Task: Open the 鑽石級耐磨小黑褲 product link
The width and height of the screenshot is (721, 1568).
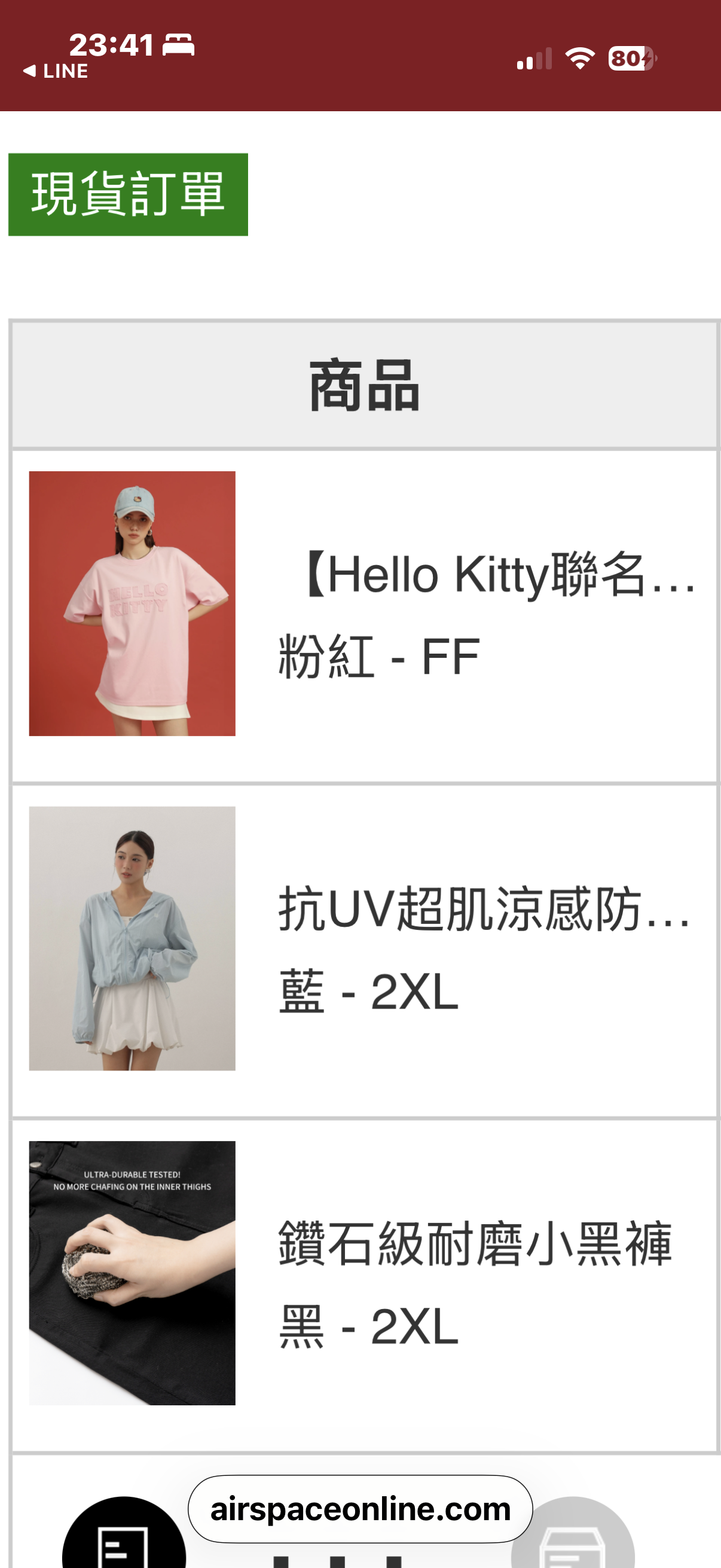Action: [x=475, y=1244]
